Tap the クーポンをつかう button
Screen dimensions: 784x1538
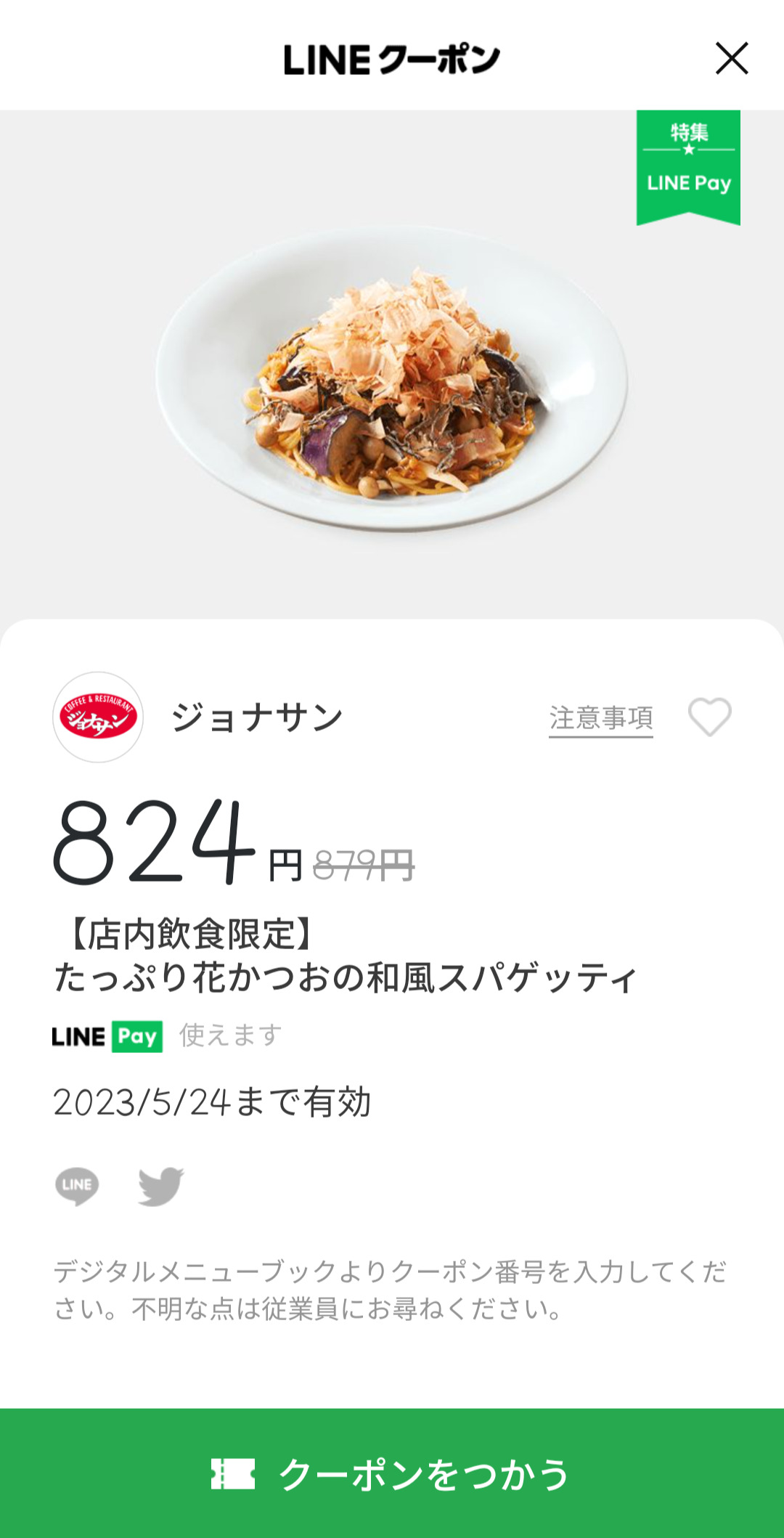(392, 1473)
